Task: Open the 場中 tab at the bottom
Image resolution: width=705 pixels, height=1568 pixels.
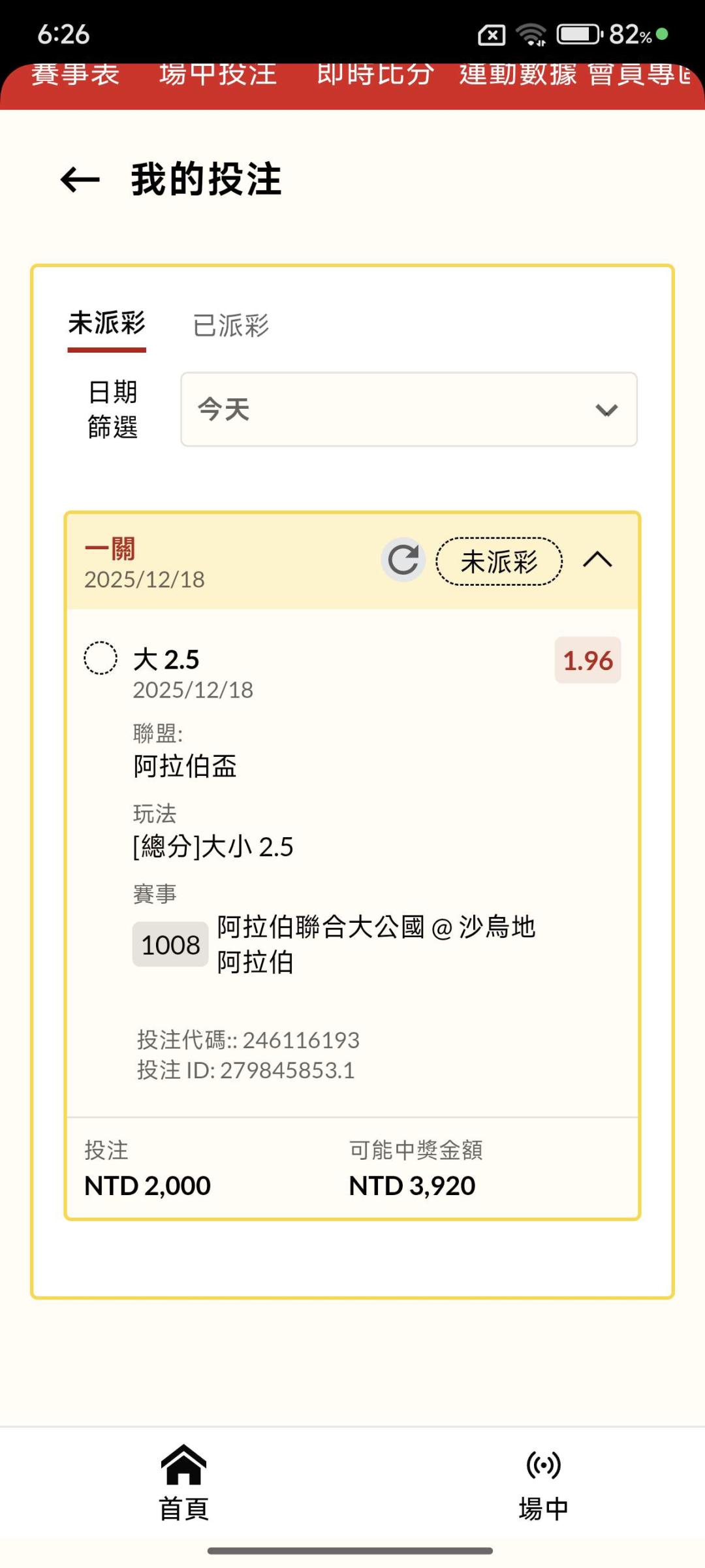Action: coord(543,1482)
